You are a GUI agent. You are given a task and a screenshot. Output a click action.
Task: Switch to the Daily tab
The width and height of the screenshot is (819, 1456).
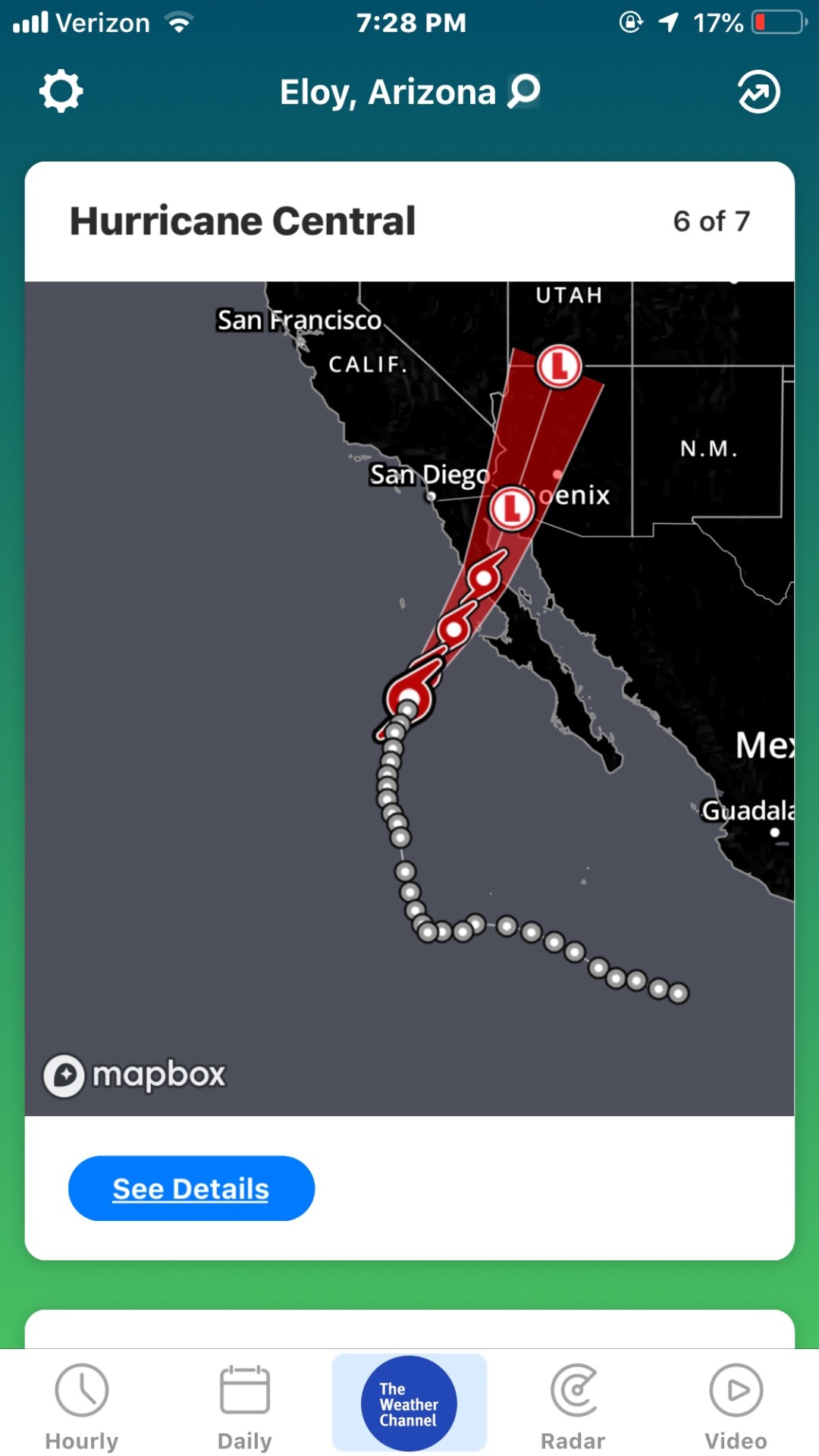click(244, 1406)
